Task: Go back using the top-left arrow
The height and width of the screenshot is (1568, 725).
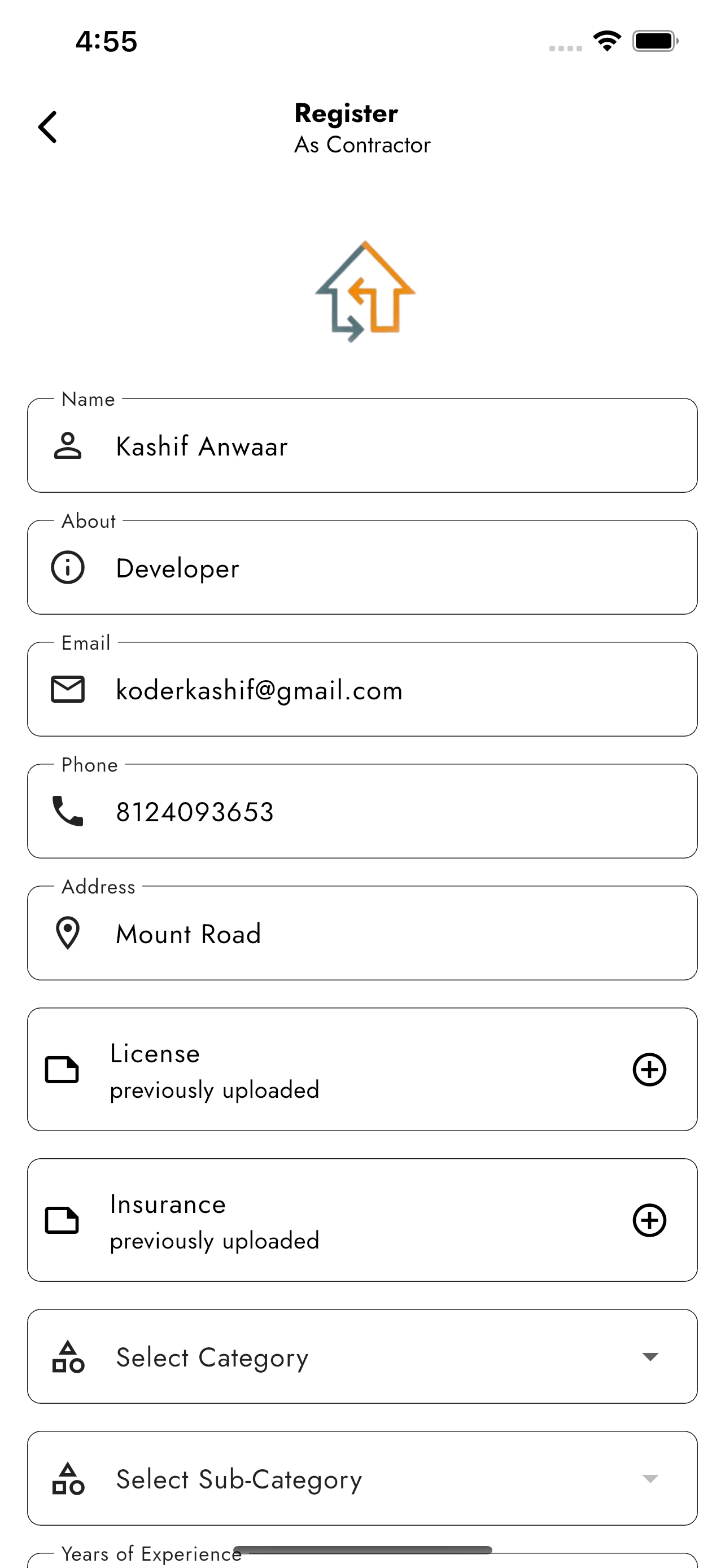Action: tap(47, 127)
